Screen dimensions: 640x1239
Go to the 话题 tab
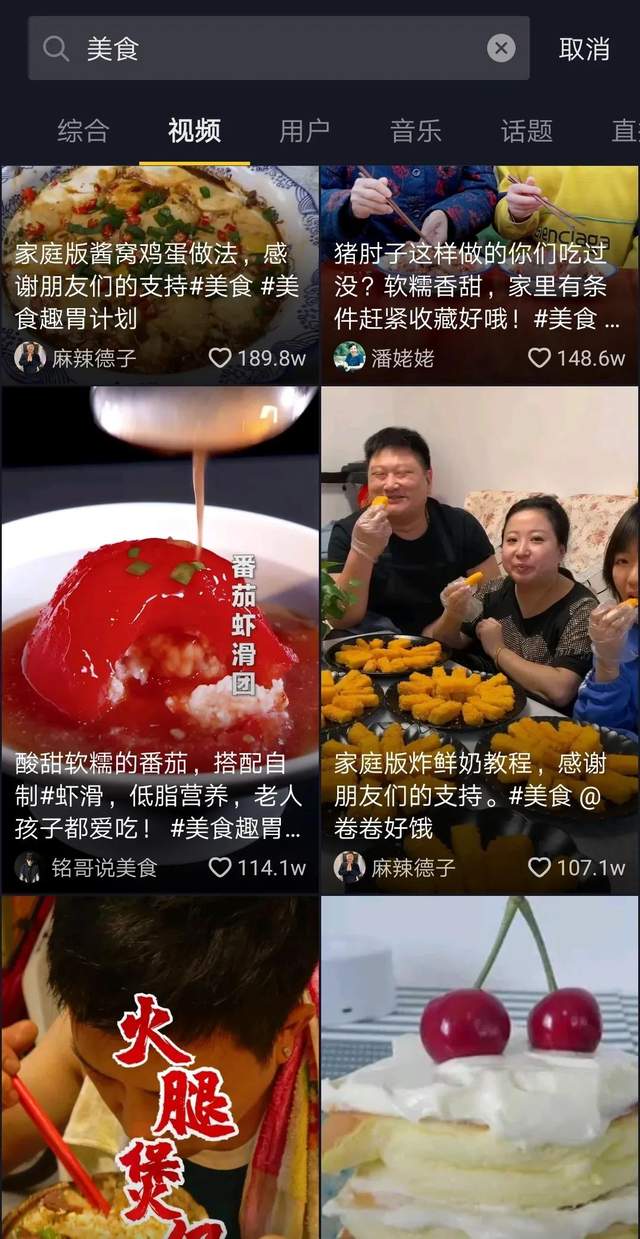(x=526, y=131)
